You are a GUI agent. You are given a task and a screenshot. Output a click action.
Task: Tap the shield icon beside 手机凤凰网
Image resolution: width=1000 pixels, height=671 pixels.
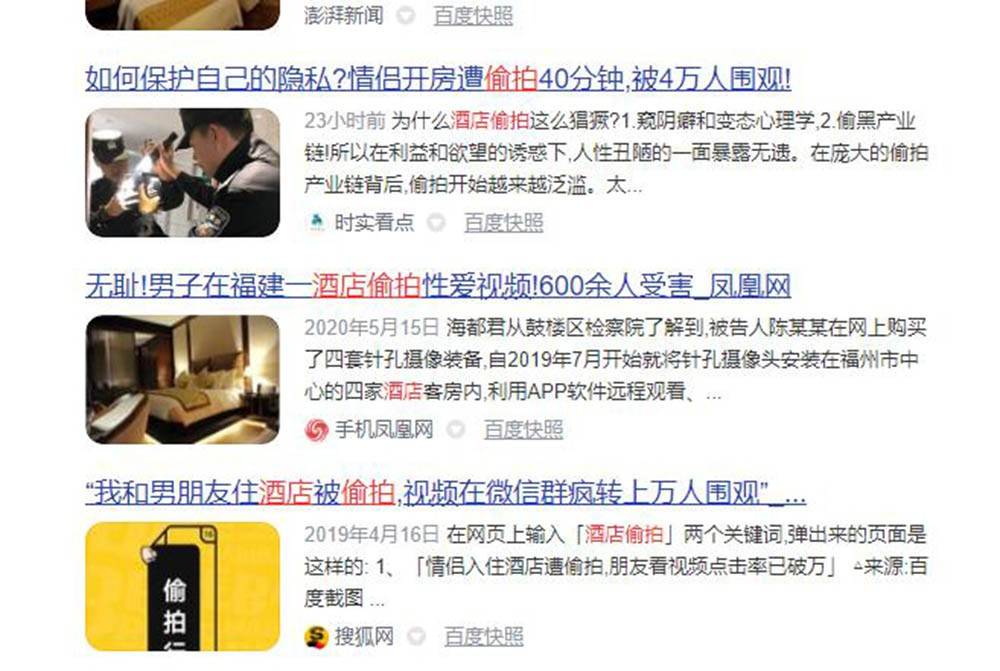click(x=456, y=429)
